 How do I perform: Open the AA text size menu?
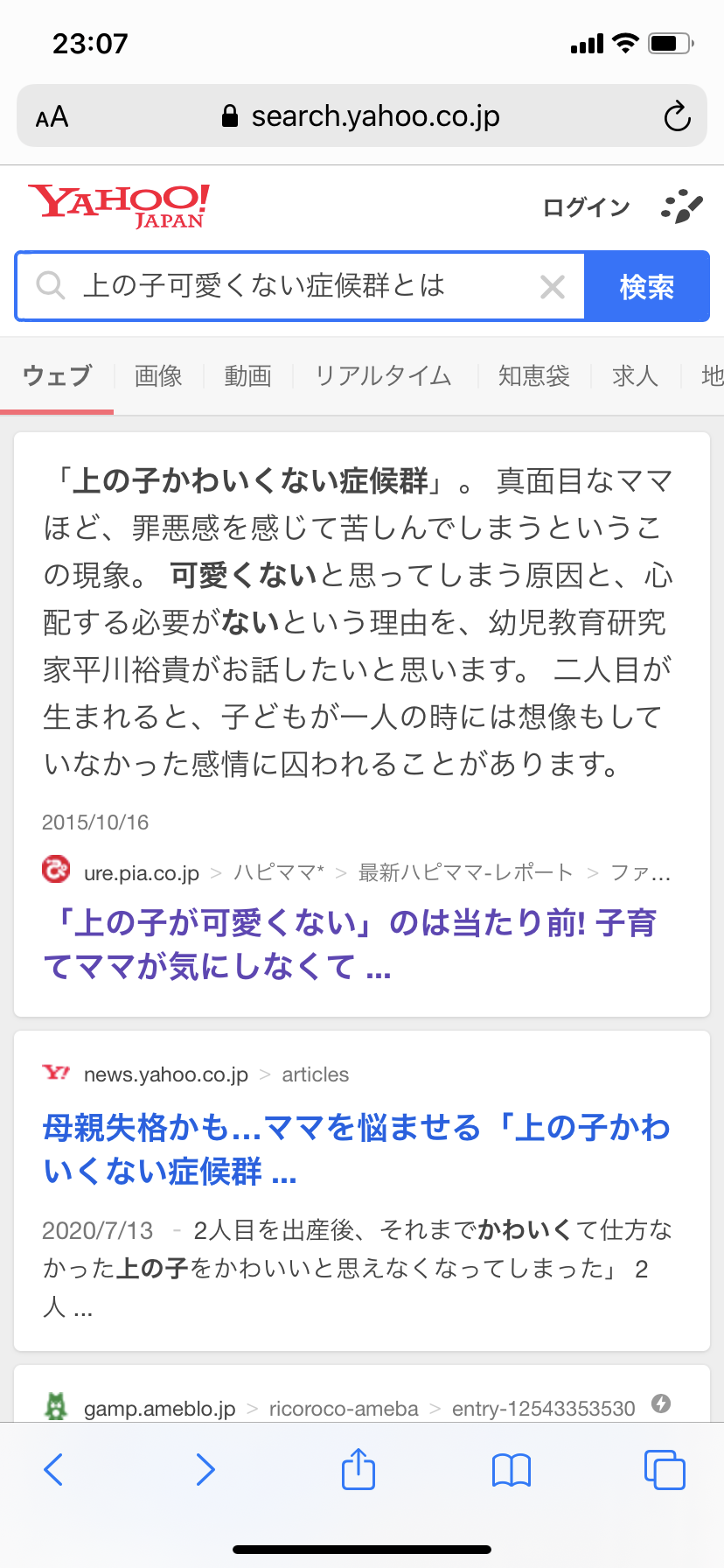point(51,115)
